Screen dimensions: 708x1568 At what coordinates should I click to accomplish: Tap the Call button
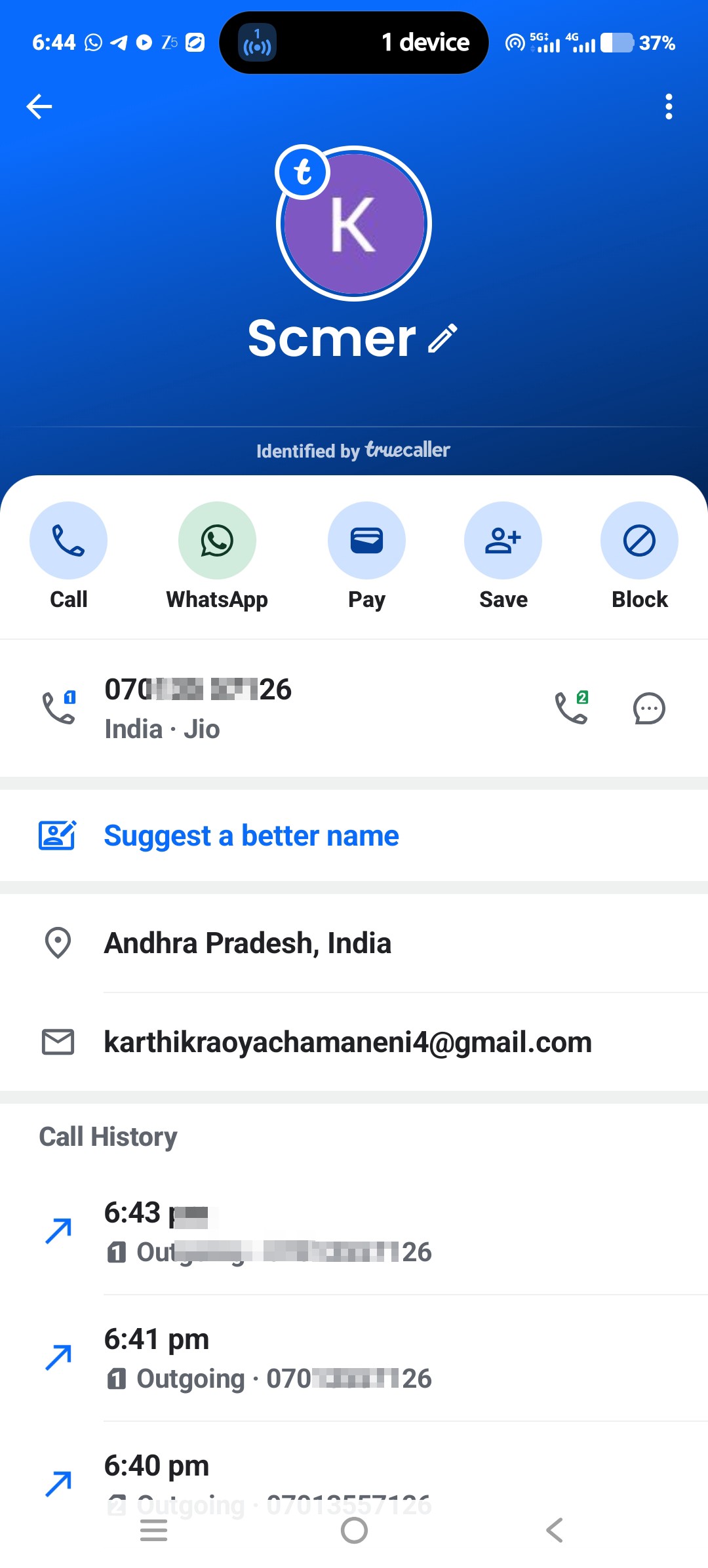click(x=68, y=557)
